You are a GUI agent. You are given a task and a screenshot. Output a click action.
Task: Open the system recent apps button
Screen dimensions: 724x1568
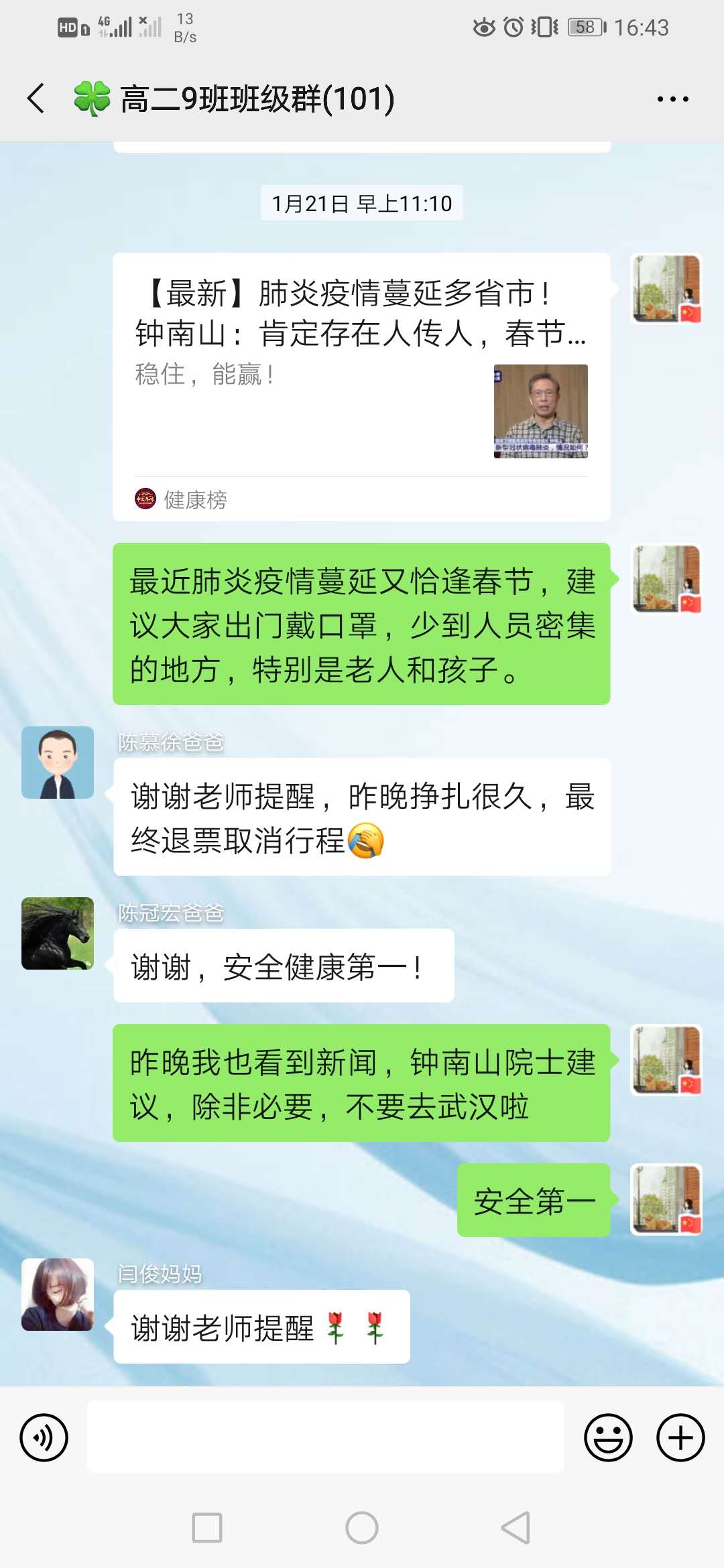(207, 1528)
